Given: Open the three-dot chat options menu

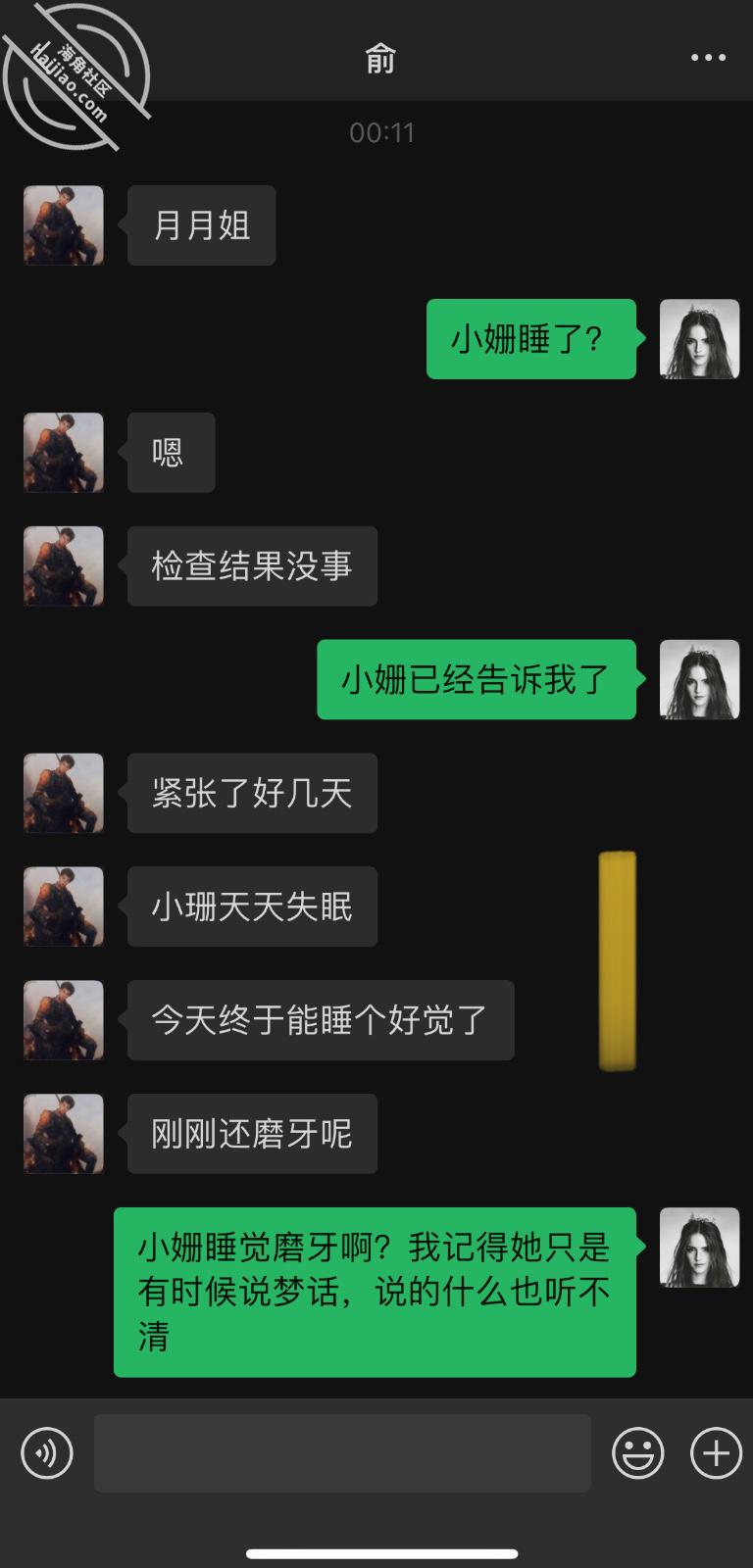Looking at the screenshot, I should point(708,58).
